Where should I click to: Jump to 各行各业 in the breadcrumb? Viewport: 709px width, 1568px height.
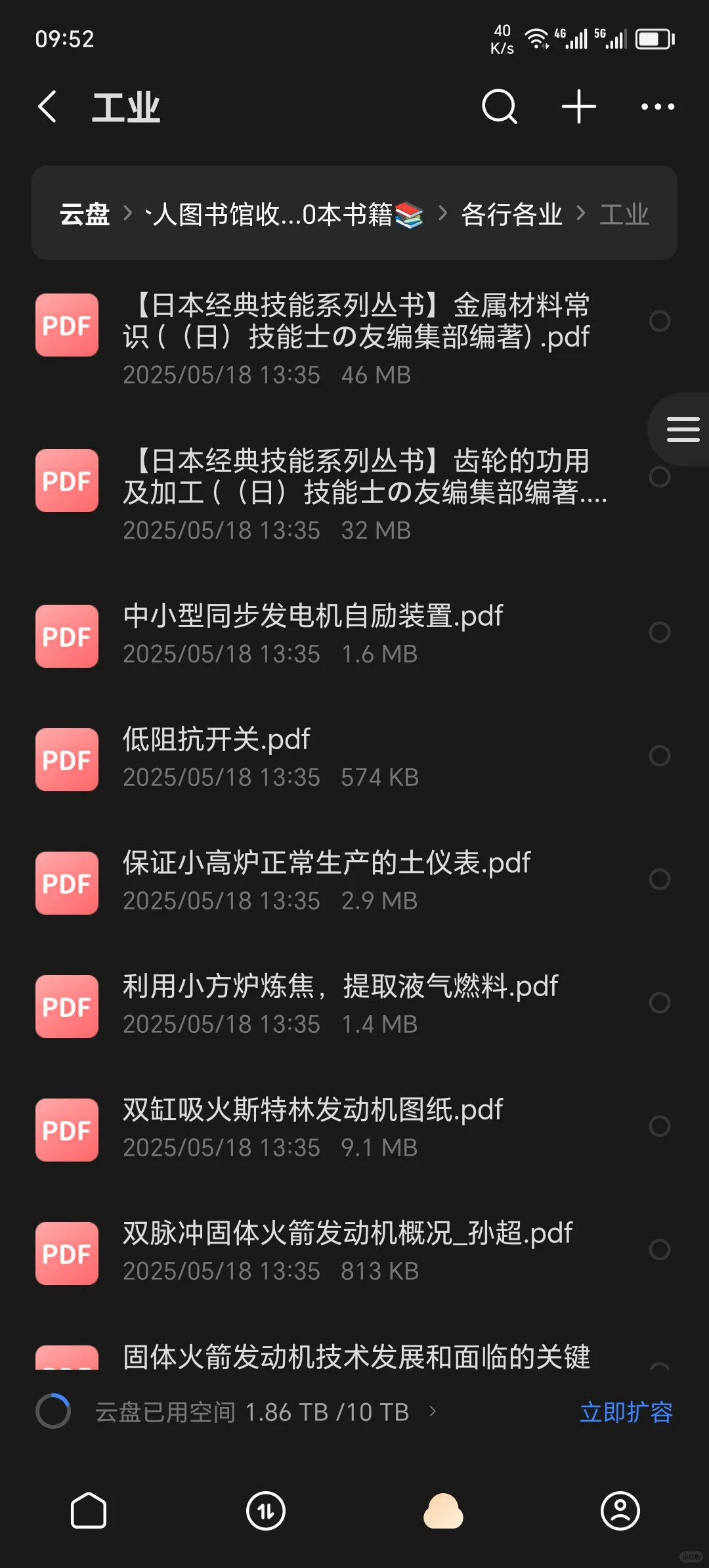click(x=511, y=214)
